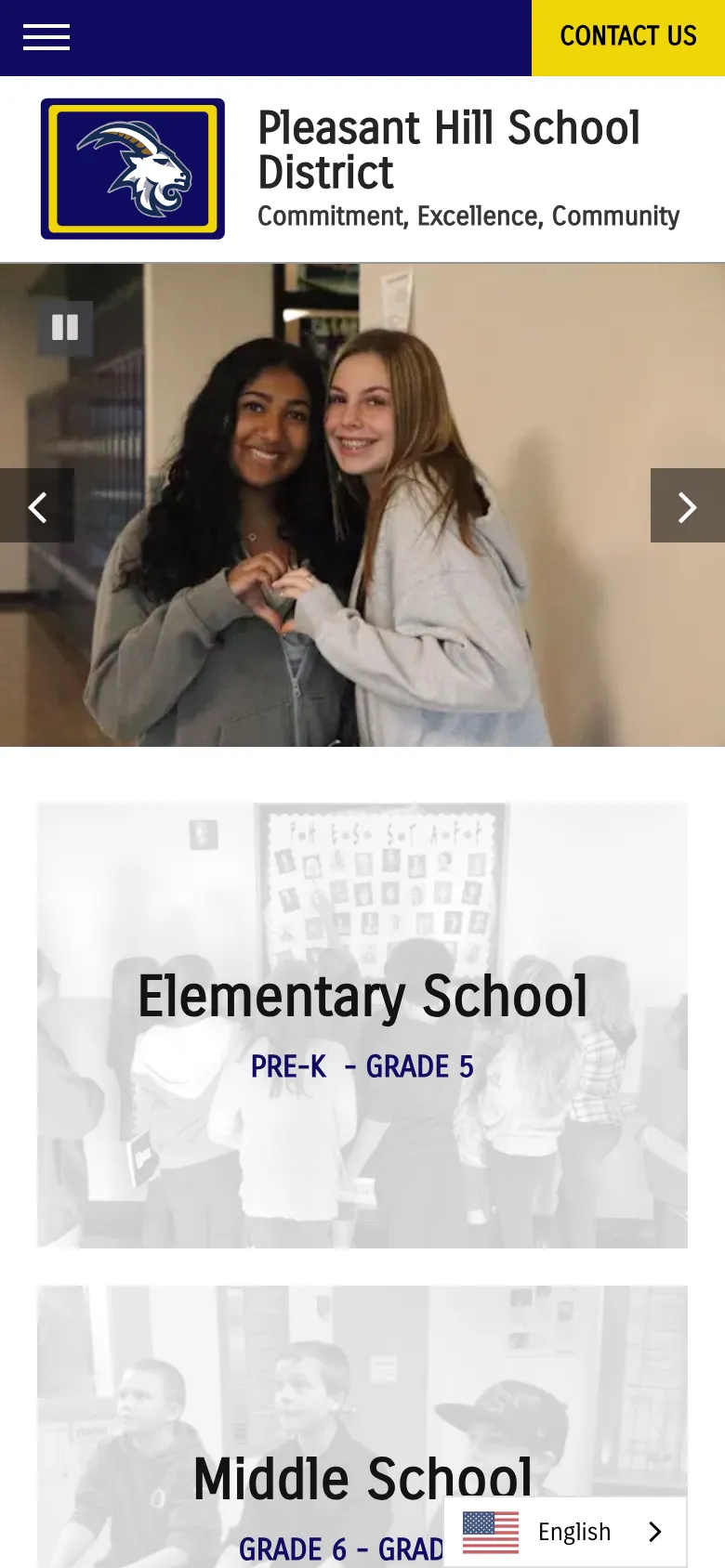Open the hamburger navigation menu
The height and width of the screenshot is (1568, 725).
pyautogui.click(x=46, y=37)
